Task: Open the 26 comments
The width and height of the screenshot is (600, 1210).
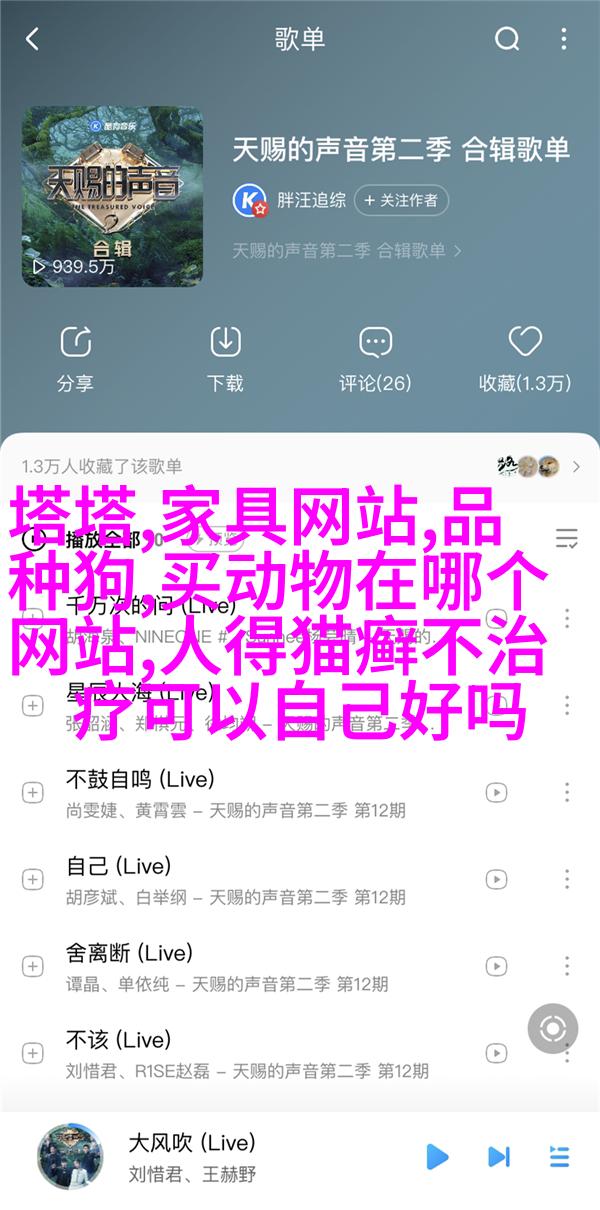Action: click(375, 357)
